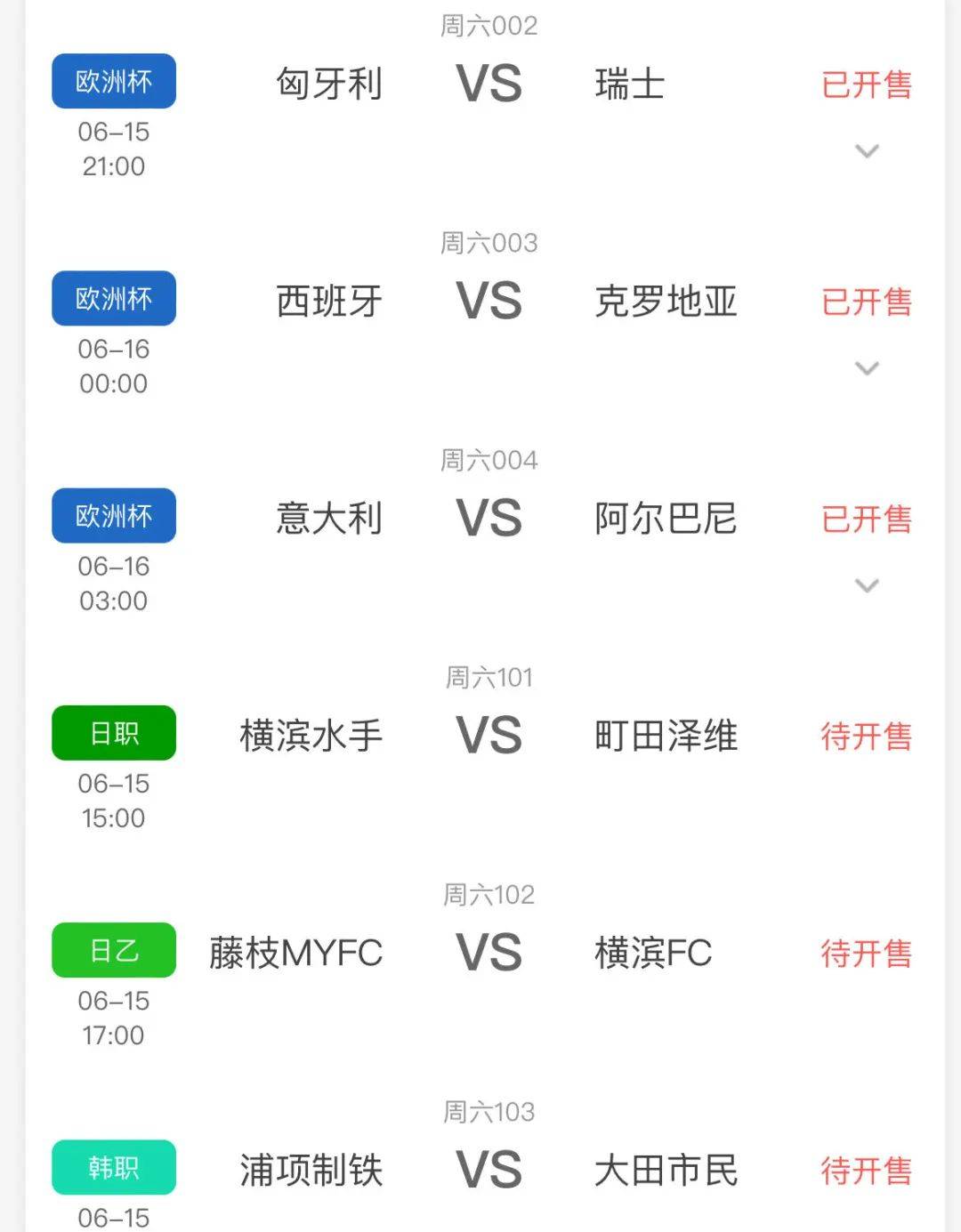Click the VS label between 匈牙利 and 瑞士

coord(490,85)
